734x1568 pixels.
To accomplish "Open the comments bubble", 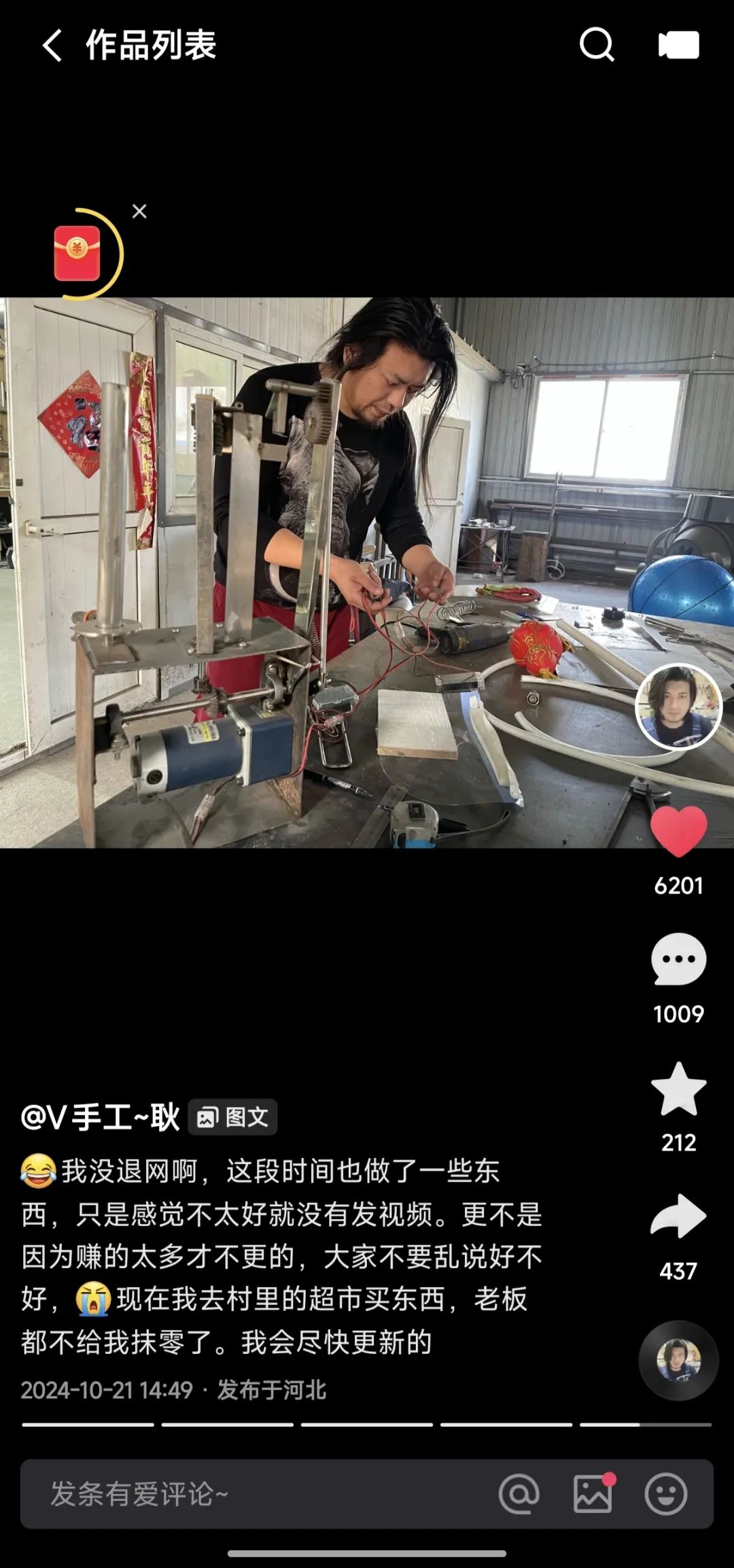I will 678,959.
